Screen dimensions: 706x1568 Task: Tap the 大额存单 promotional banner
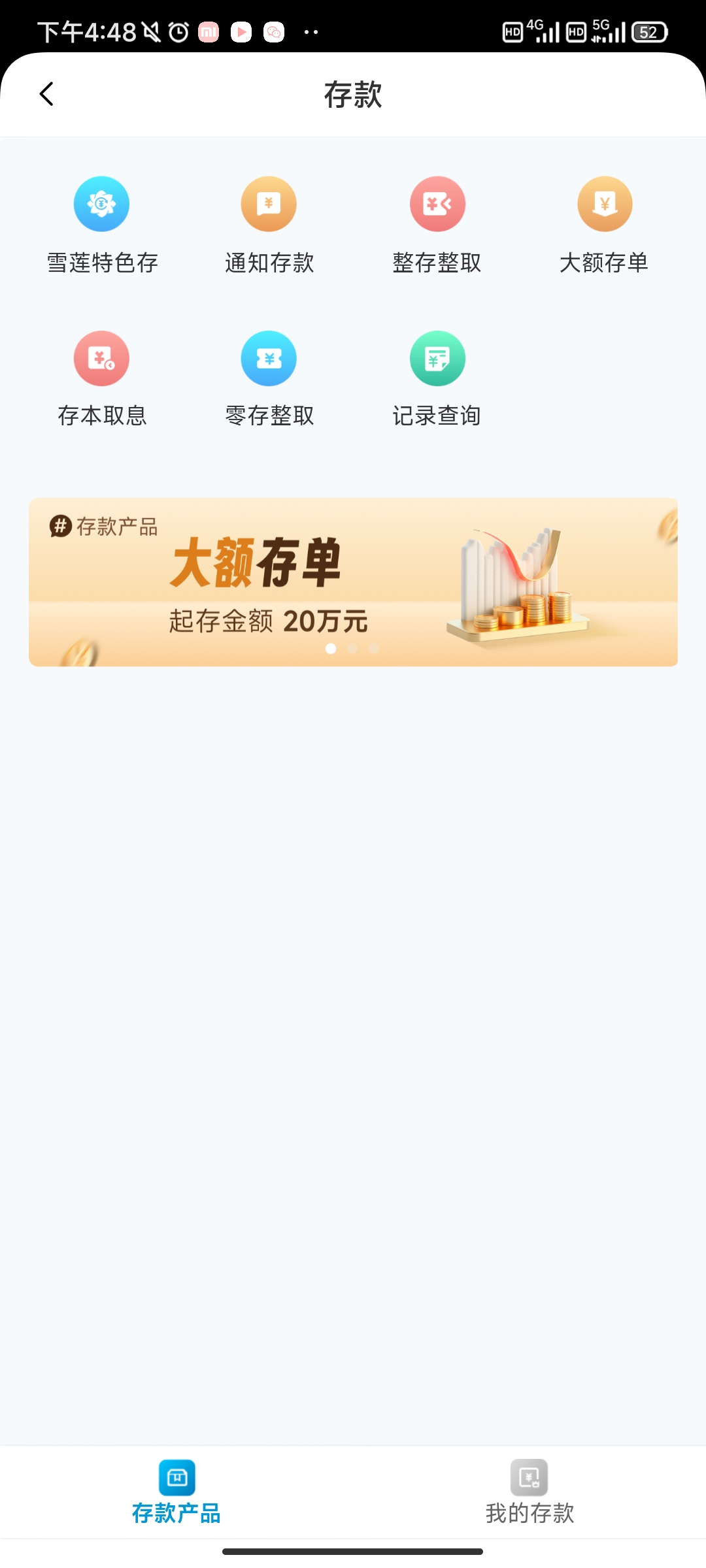353,582
